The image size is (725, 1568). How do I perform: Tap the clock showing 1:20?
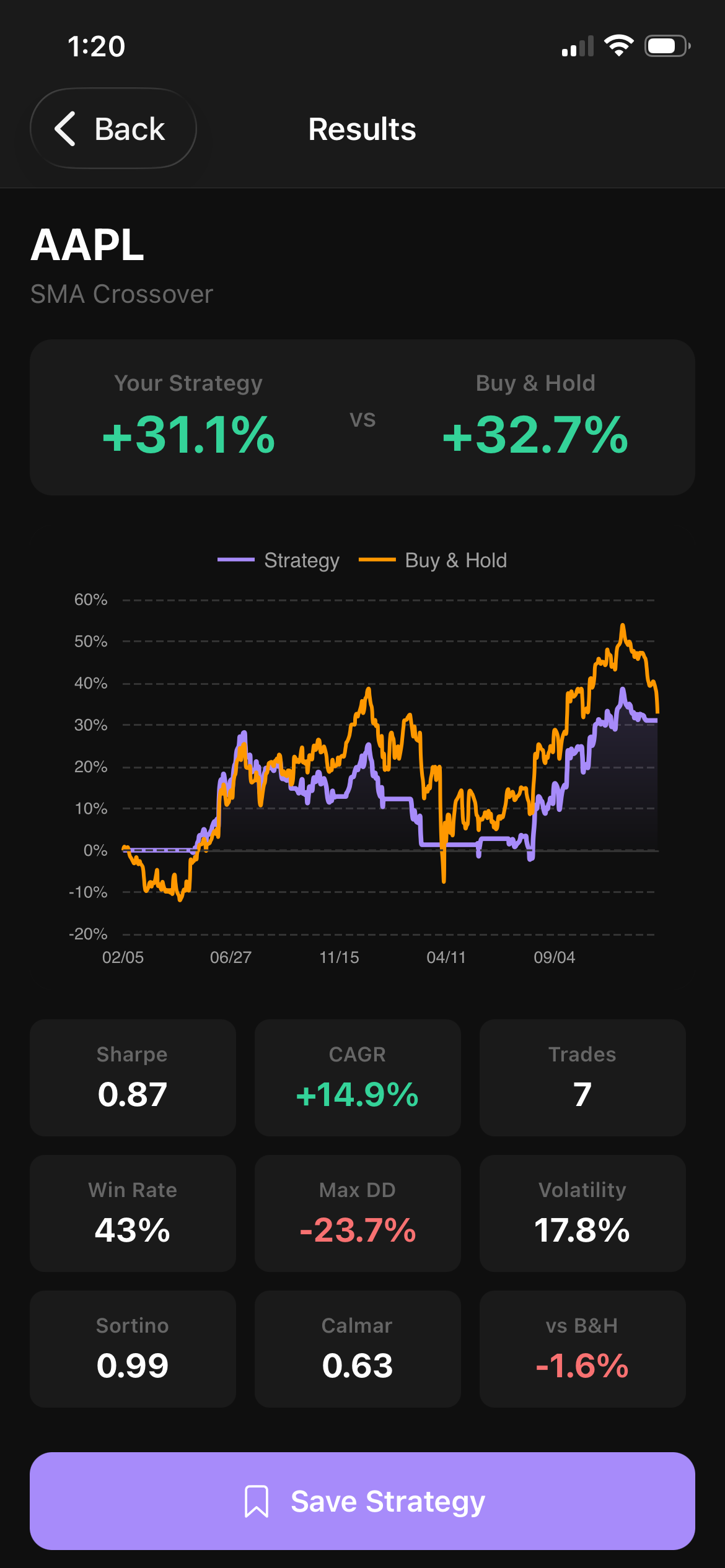97,45
